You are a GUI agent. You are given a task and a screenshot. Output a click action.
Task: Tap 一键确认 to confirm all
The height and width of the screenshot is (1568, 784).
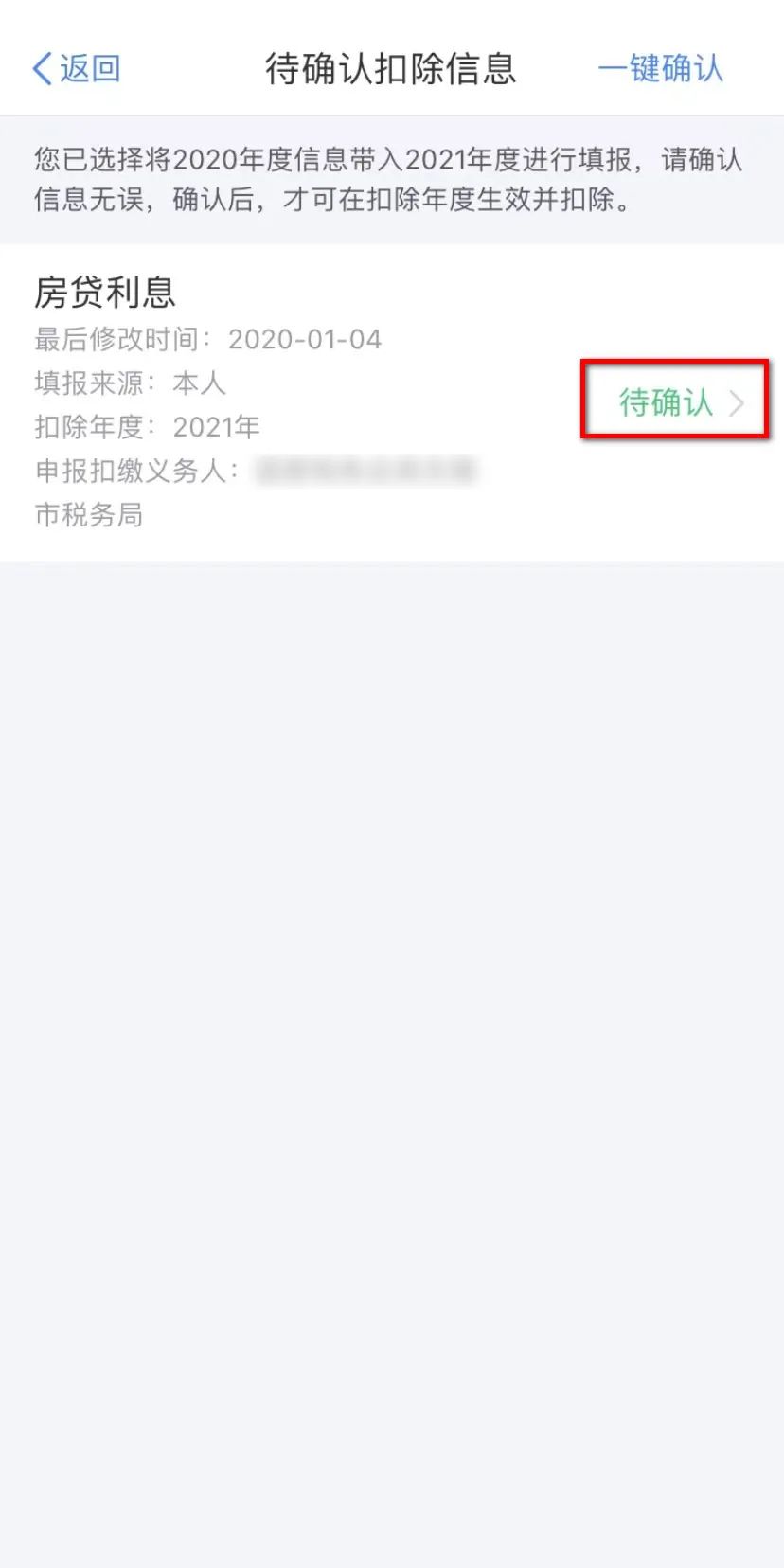[x=660, y=69]
